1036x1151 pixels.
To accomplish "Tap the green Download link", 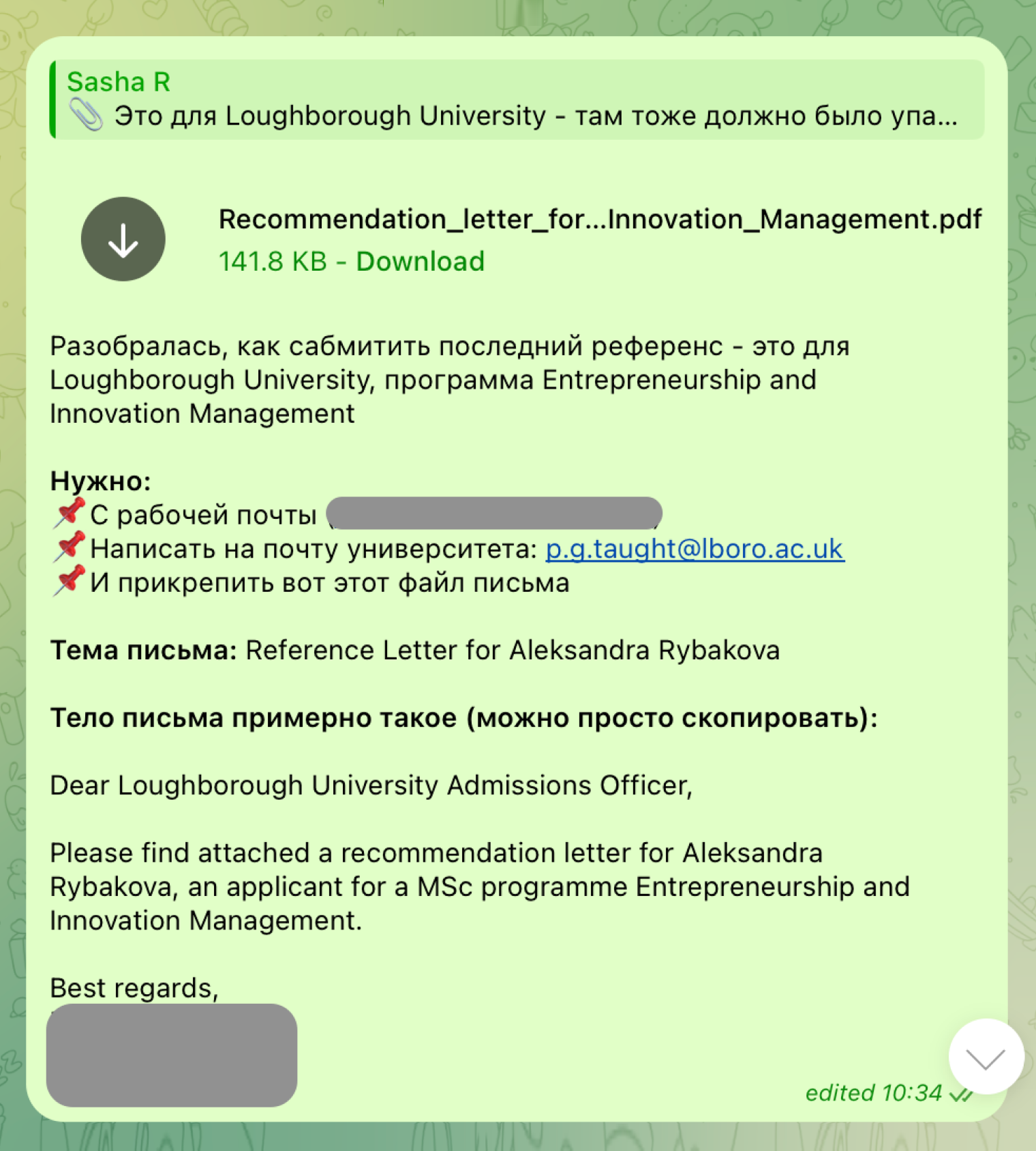I will pyautogui.click(x=420, y=262).
